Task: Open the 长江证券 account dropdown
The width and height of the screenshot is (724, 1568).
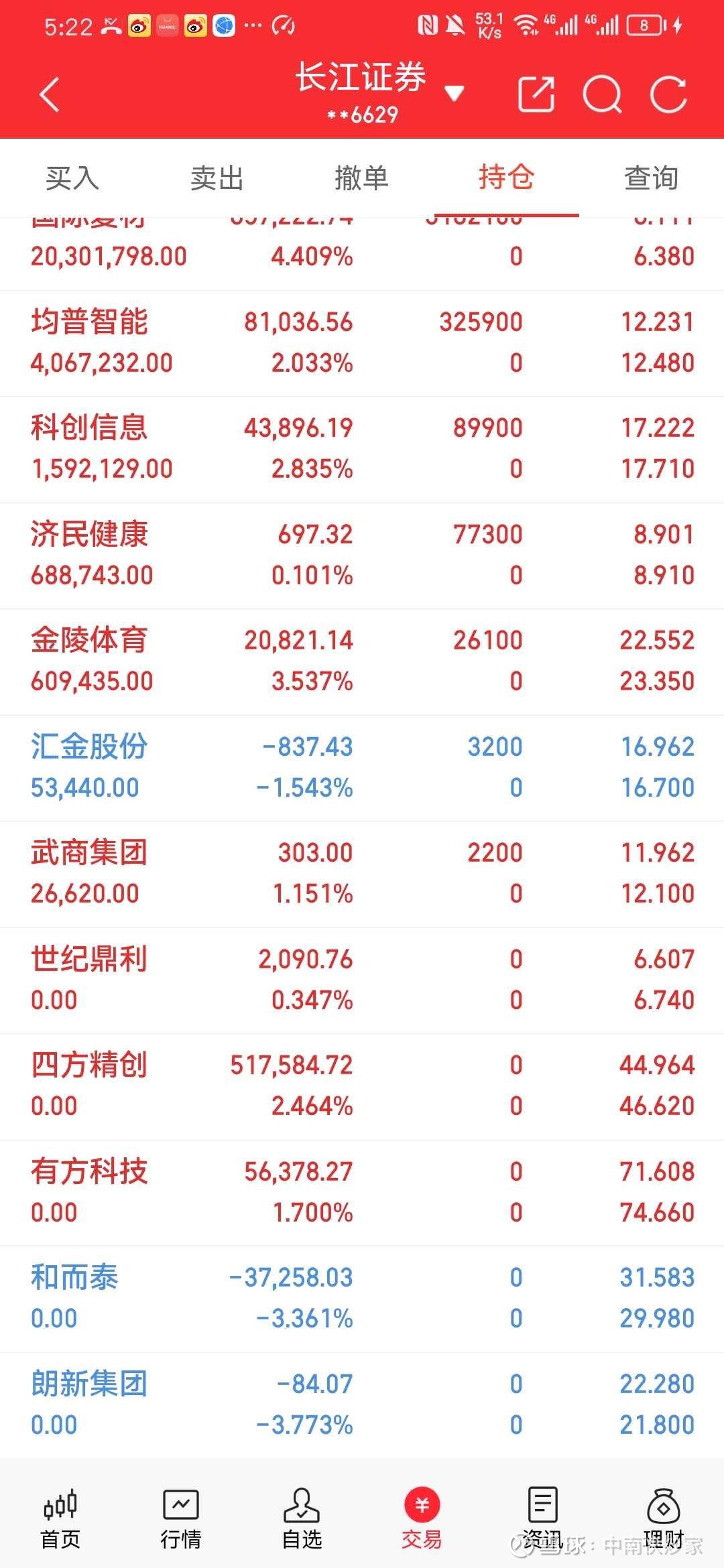Action: pyautogui.click(x=455, y=94)
